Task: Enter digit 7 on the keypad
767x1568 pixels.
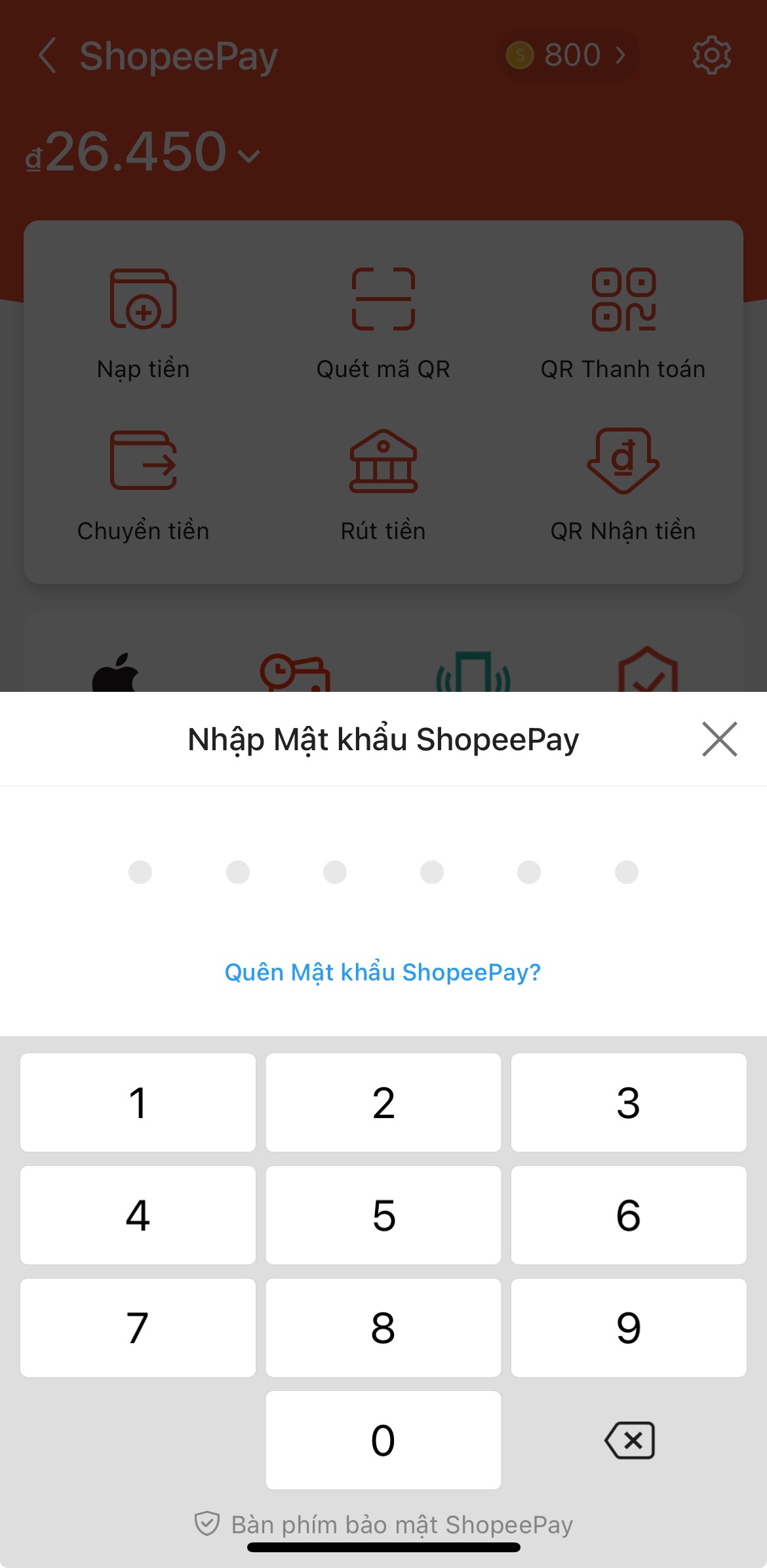Action: pos(138,1328)
